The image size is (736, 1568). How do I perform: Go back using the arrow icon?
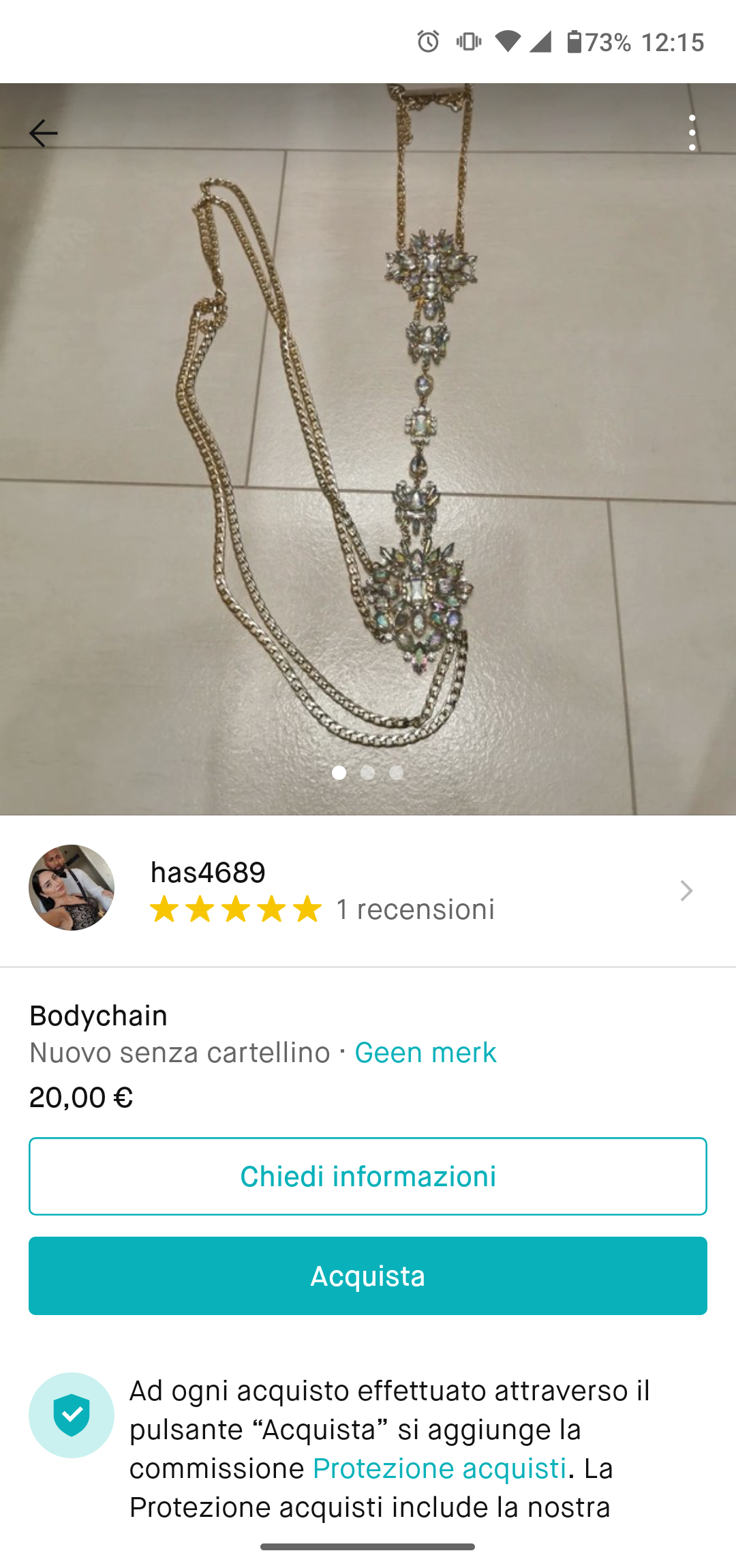(x=44, y=133)
